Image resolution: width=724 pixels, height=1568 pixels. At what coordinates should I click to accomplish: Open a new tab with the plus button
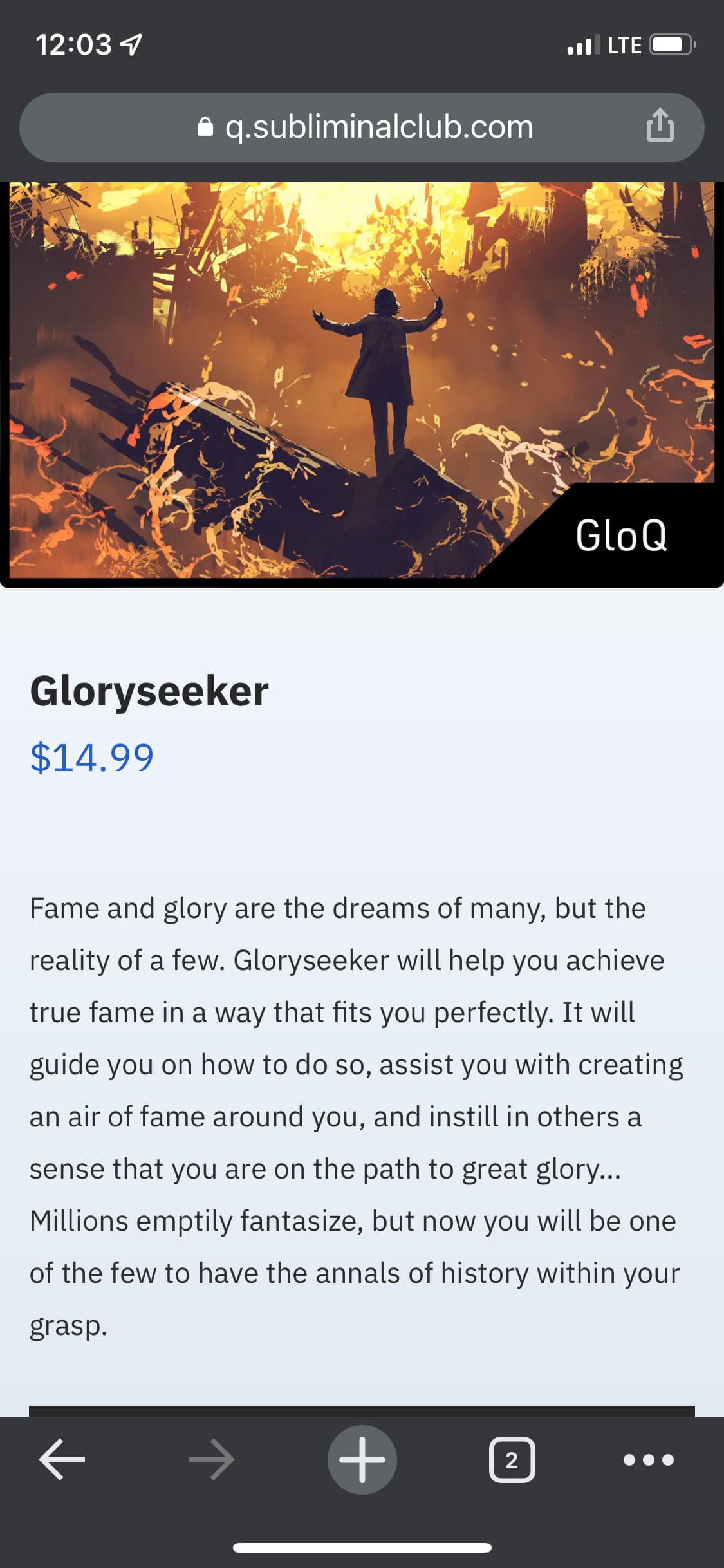point(362,1460)
